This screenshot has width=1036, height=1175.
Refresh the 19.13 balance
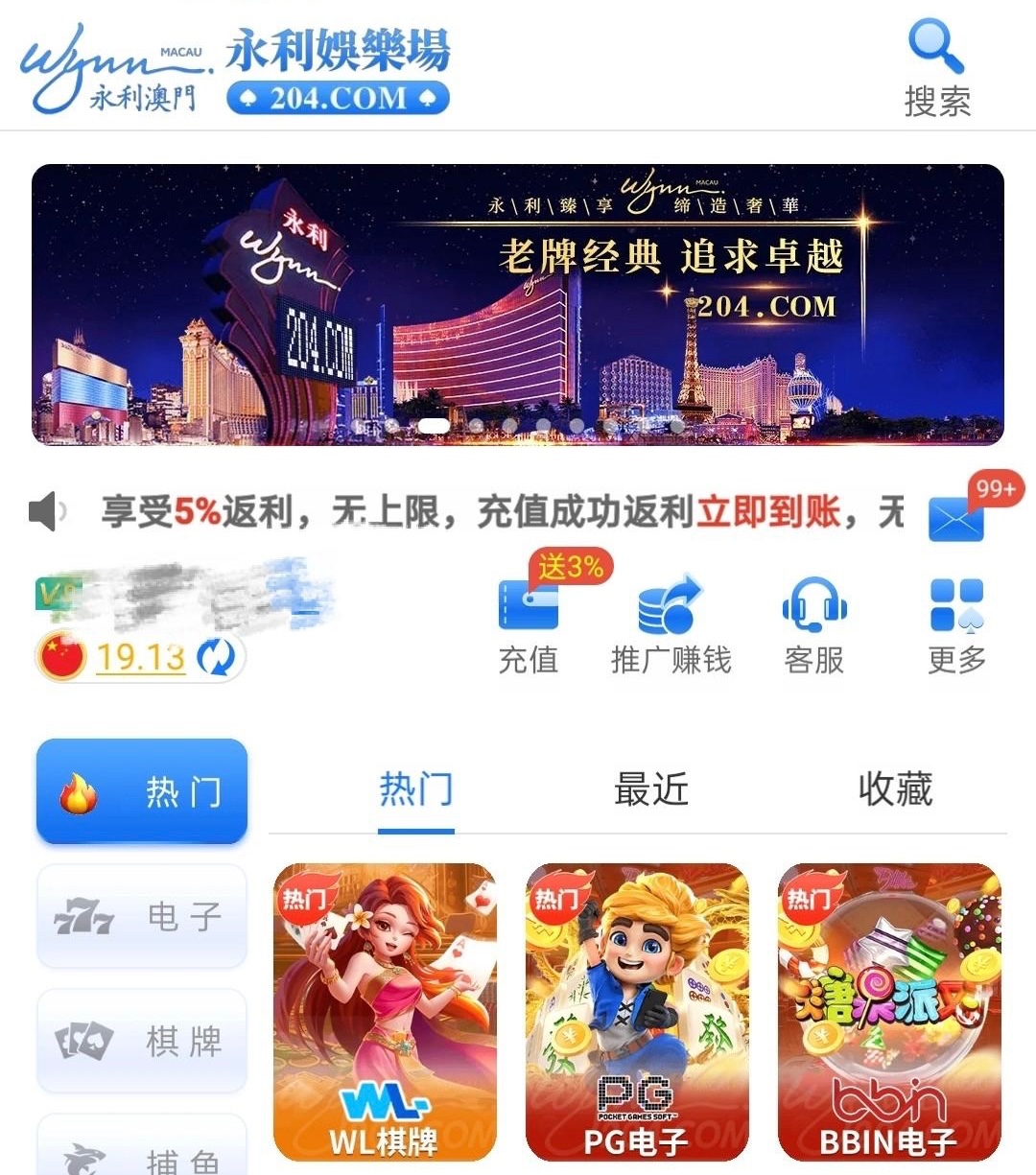[216, 658]
